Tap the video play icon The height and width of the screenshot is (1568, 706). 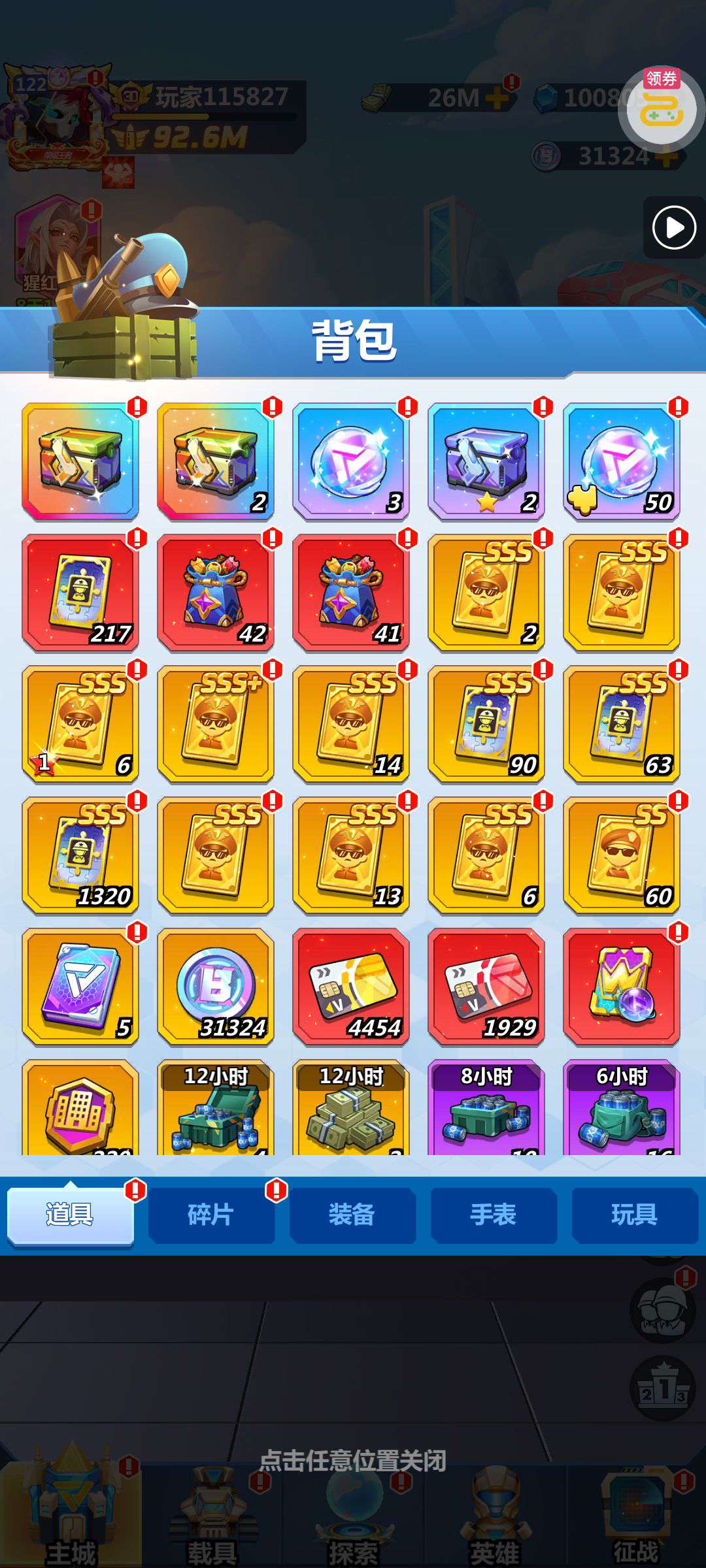click(x=674, y=227)
